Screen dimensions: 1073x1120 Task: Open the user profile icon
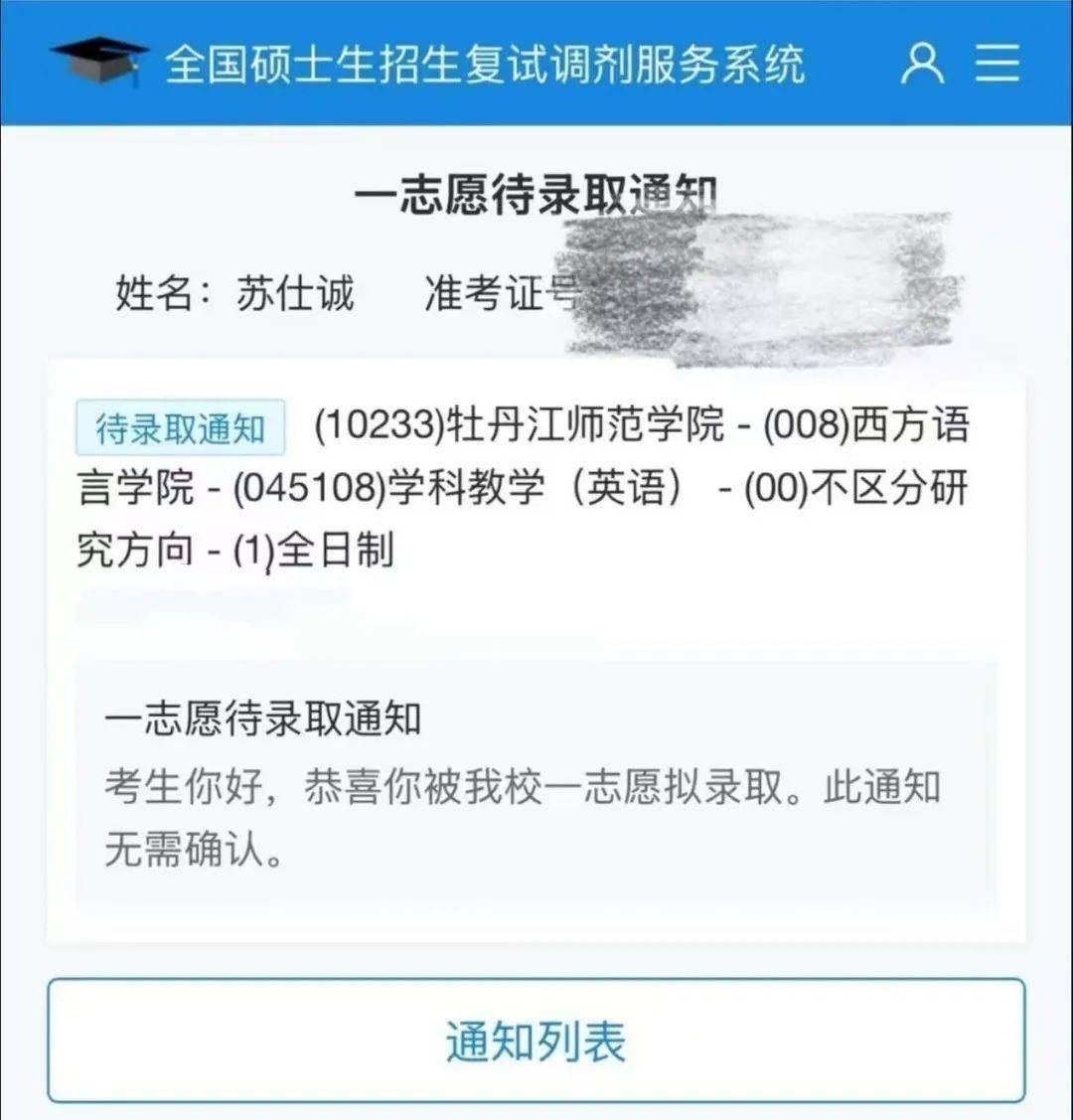click(x=922, y=63)
